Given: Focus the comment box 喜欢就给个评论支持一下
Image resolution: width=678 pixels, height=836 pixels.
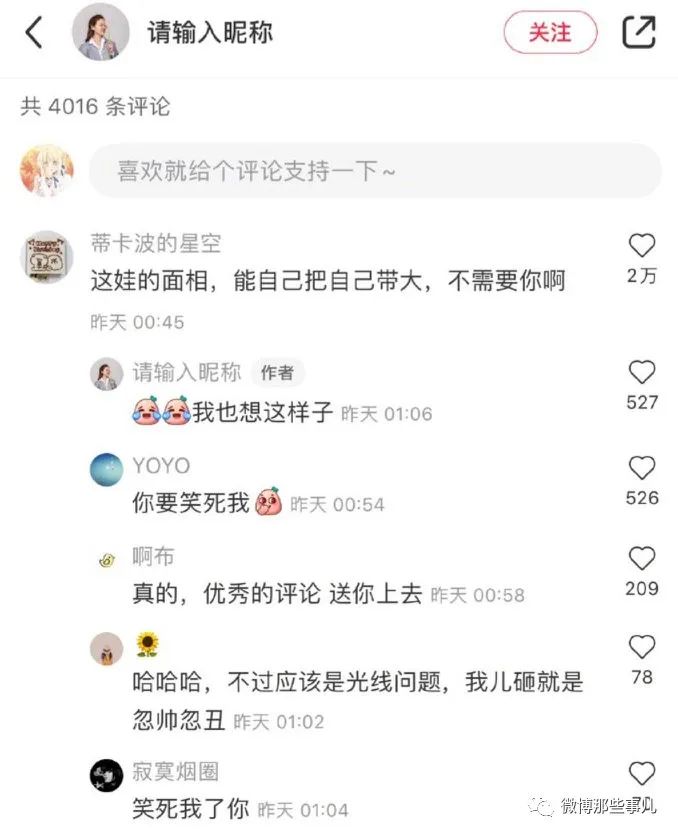Looking at the screenshot, I should coord(375,171).
